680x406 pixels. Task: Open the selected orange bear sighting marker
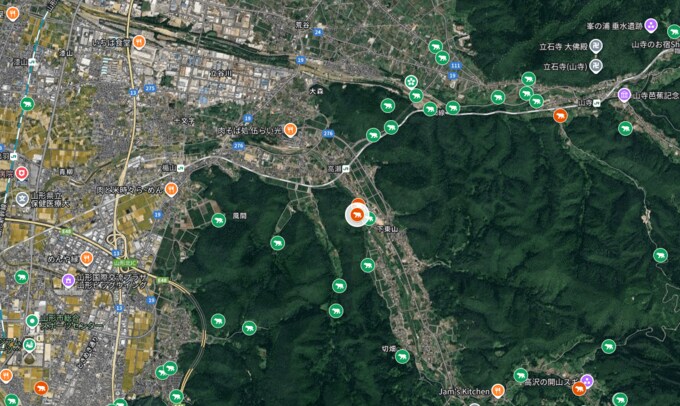click(x=356, y=213)
